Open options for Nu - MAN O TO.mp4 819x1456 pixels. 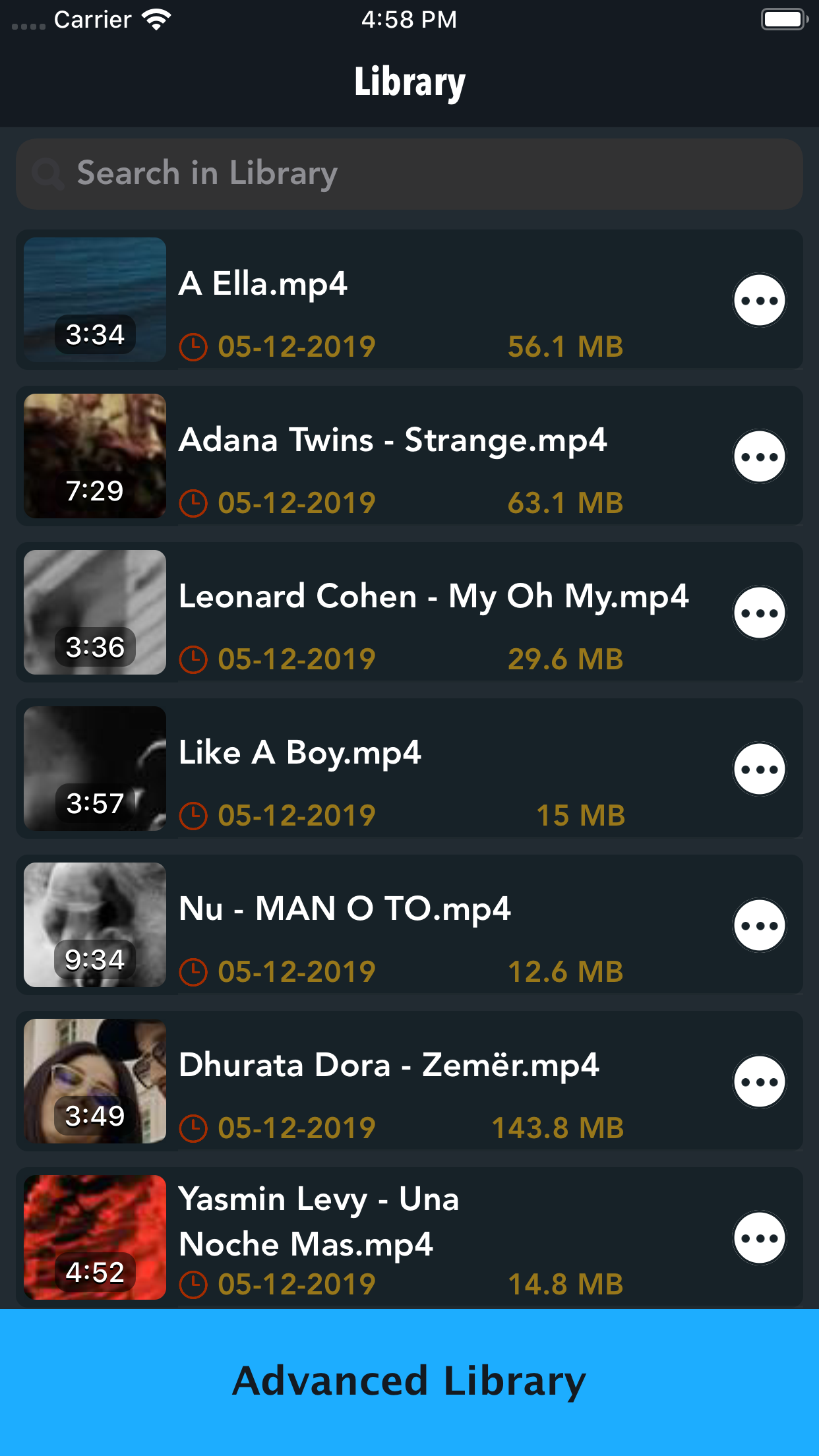(x=760, y=926)
